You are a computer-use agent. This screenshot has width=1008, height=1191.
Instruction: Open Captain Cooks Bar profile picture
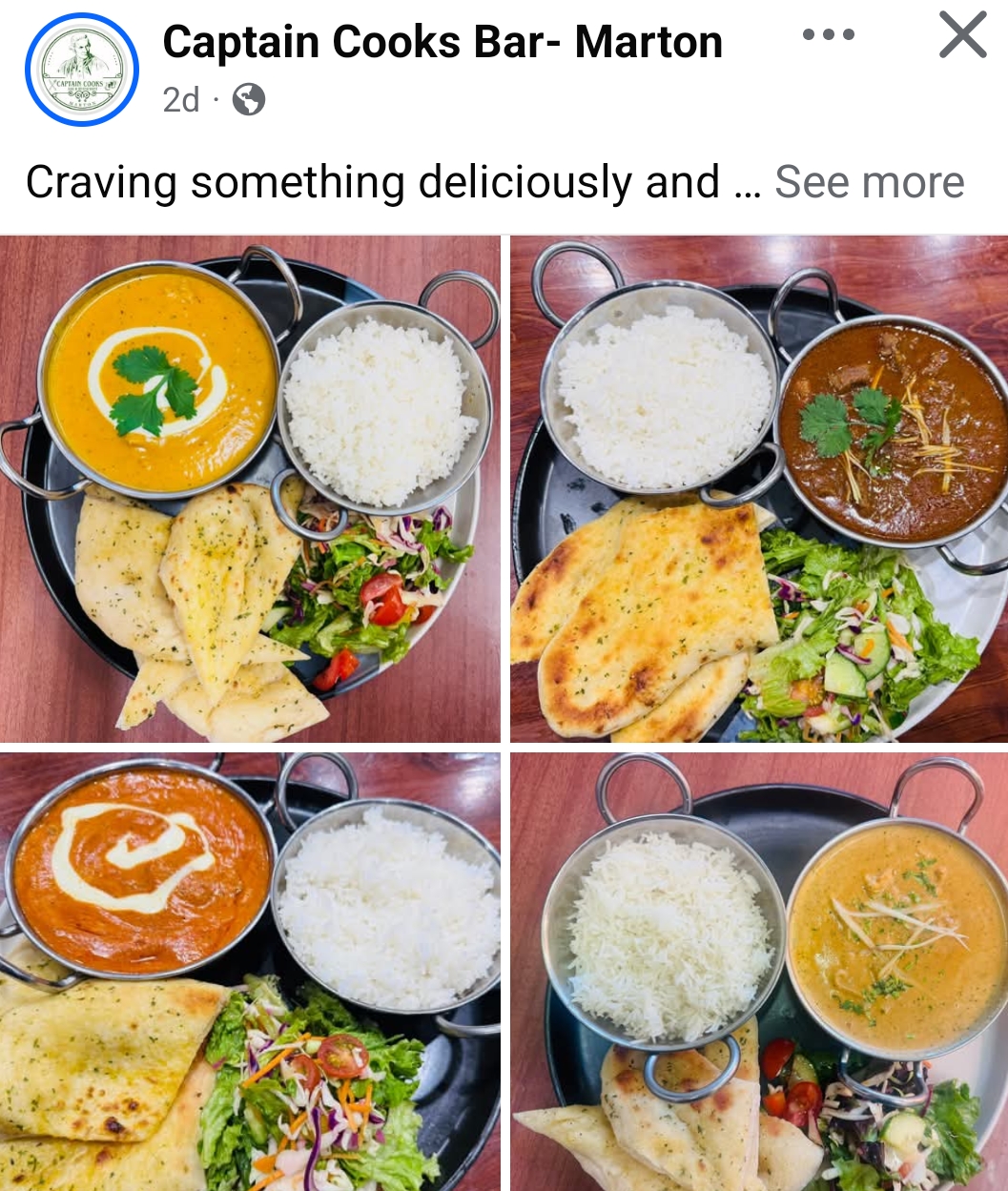point(82,70)
